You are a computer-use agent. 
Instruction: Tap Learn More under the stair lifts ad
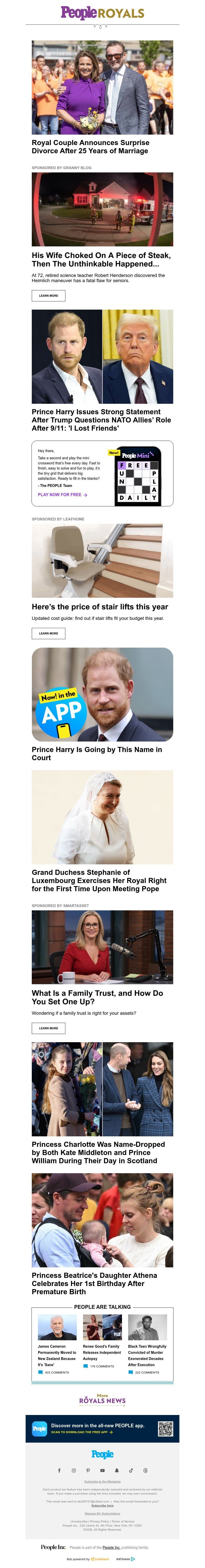tap(48, 633)
